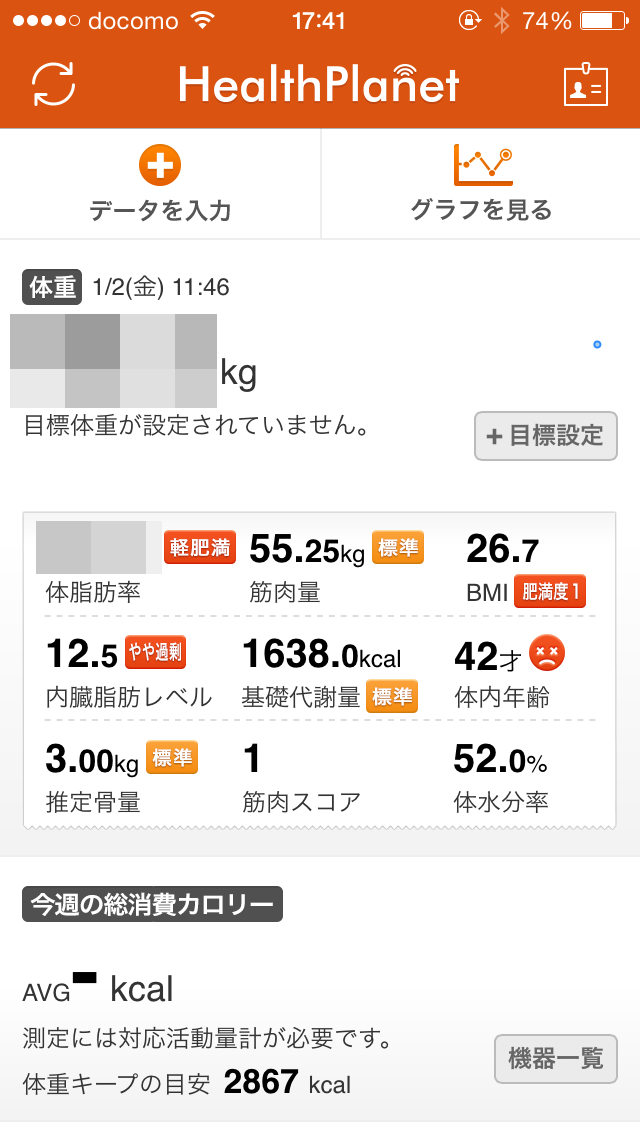Tap the sync refresh icon

pyautogui.click(x=54, y=85)
